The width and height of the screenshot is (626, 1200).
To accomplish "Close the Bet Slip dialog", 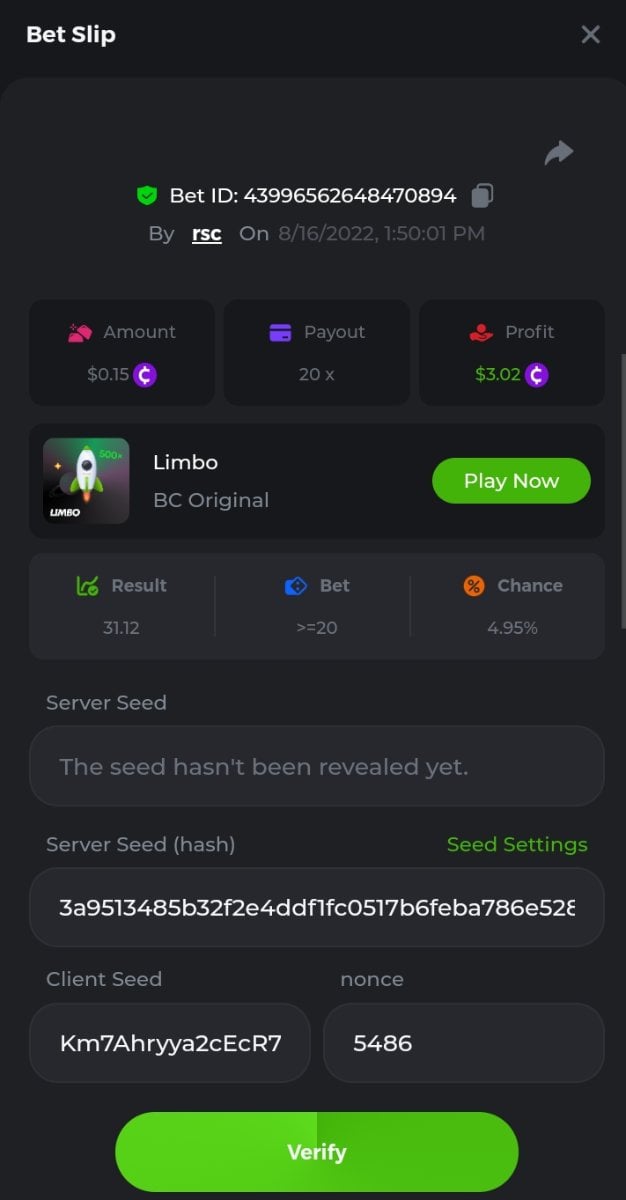I will (590, 35).
